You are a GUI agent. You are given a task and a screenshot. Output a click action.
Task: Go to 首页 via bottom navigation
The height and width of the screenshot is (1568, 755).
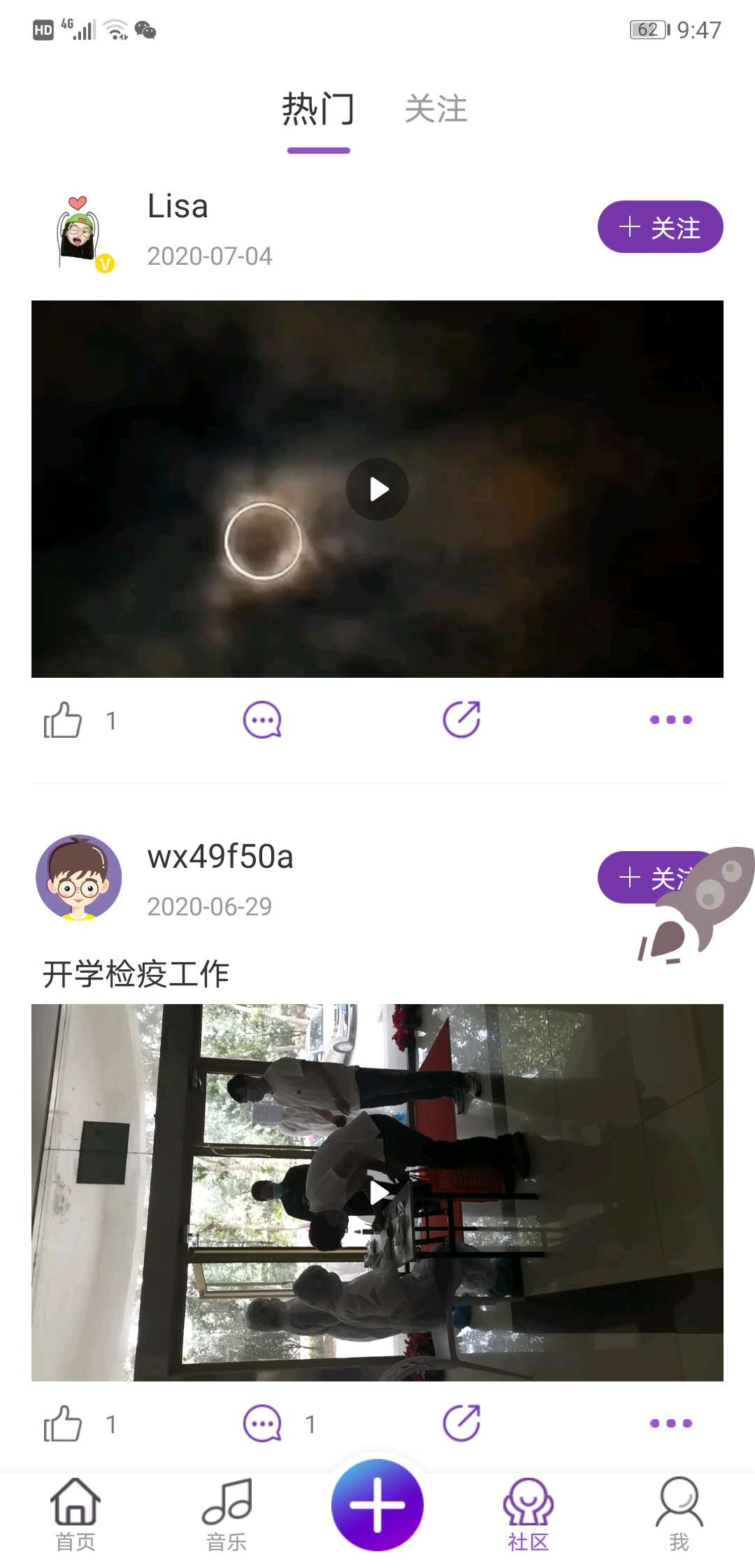tap(75, 1513)
